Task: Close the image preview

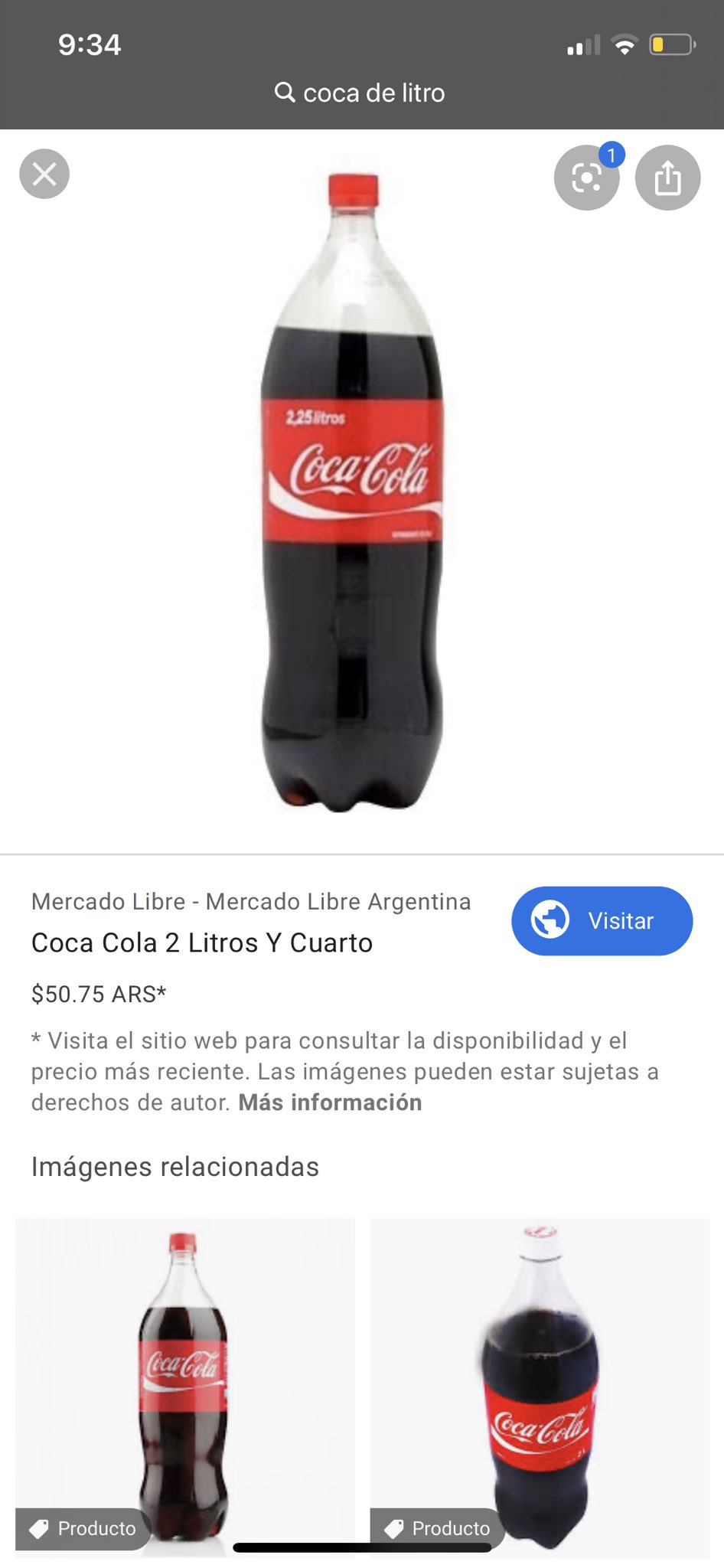Action: click(44, 174)
